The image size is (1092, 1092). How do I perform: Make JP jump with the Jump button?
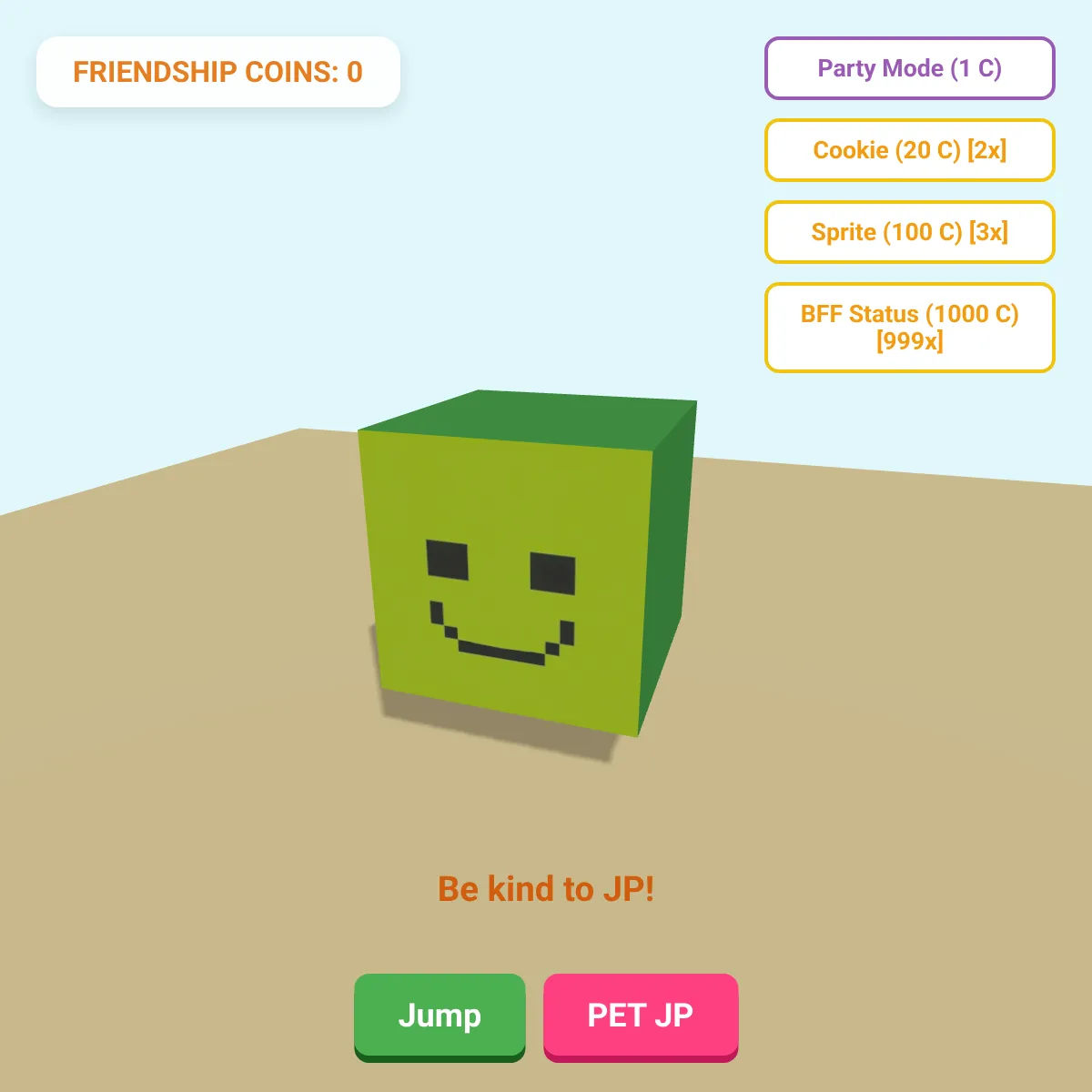tap(440, 1015)
